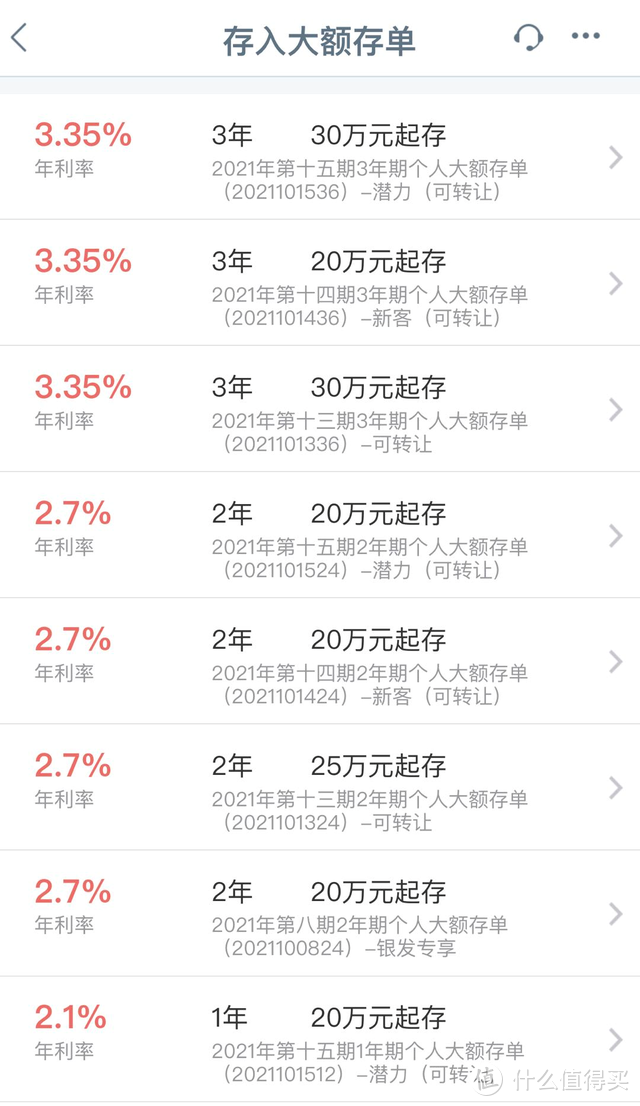Select the 3年 deposit numbered 2021101436
The width and height of the screenshot is (640, 1106).
click(320, 284)
